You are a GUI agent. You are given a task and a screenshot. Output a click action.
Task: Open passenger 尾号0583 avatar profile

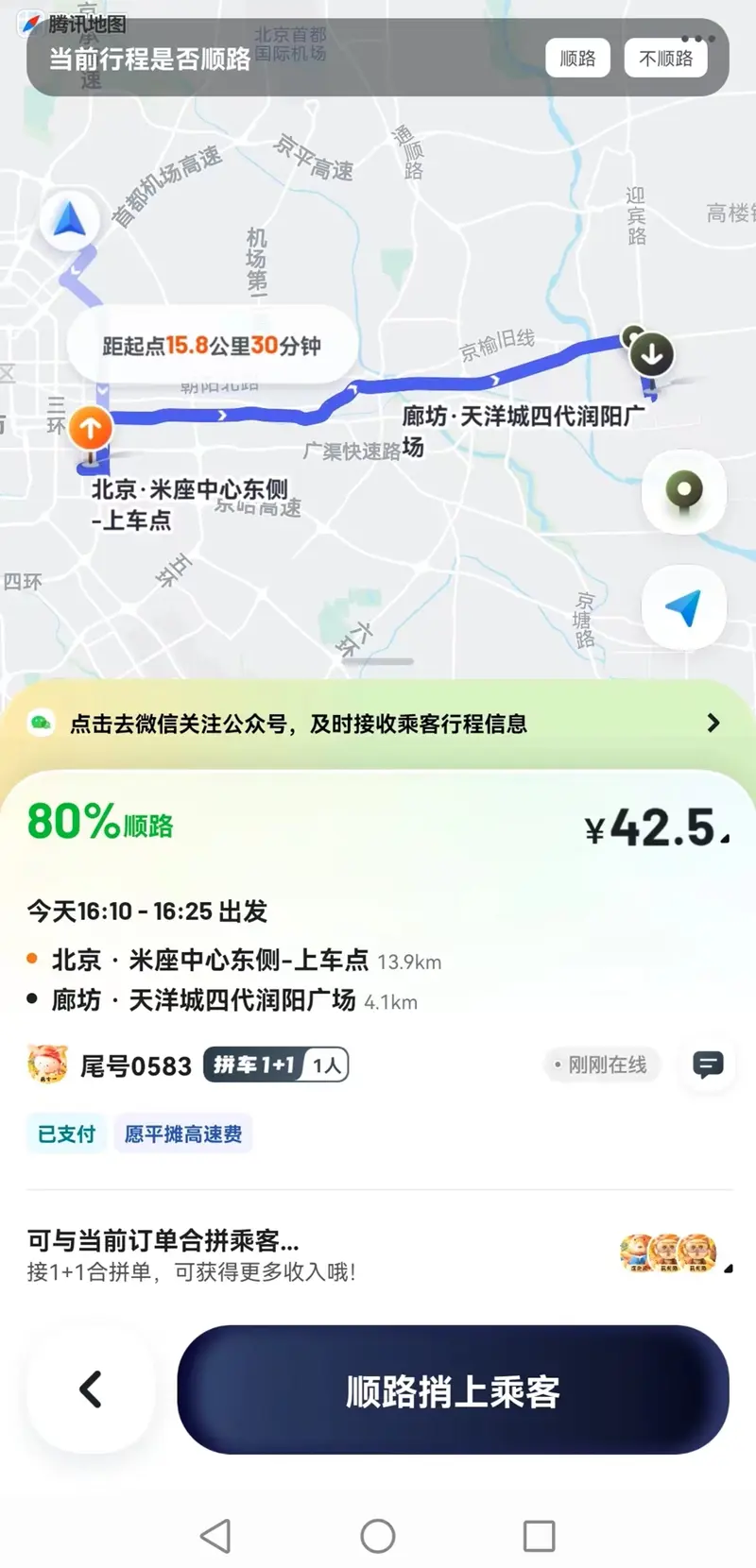47,1065
